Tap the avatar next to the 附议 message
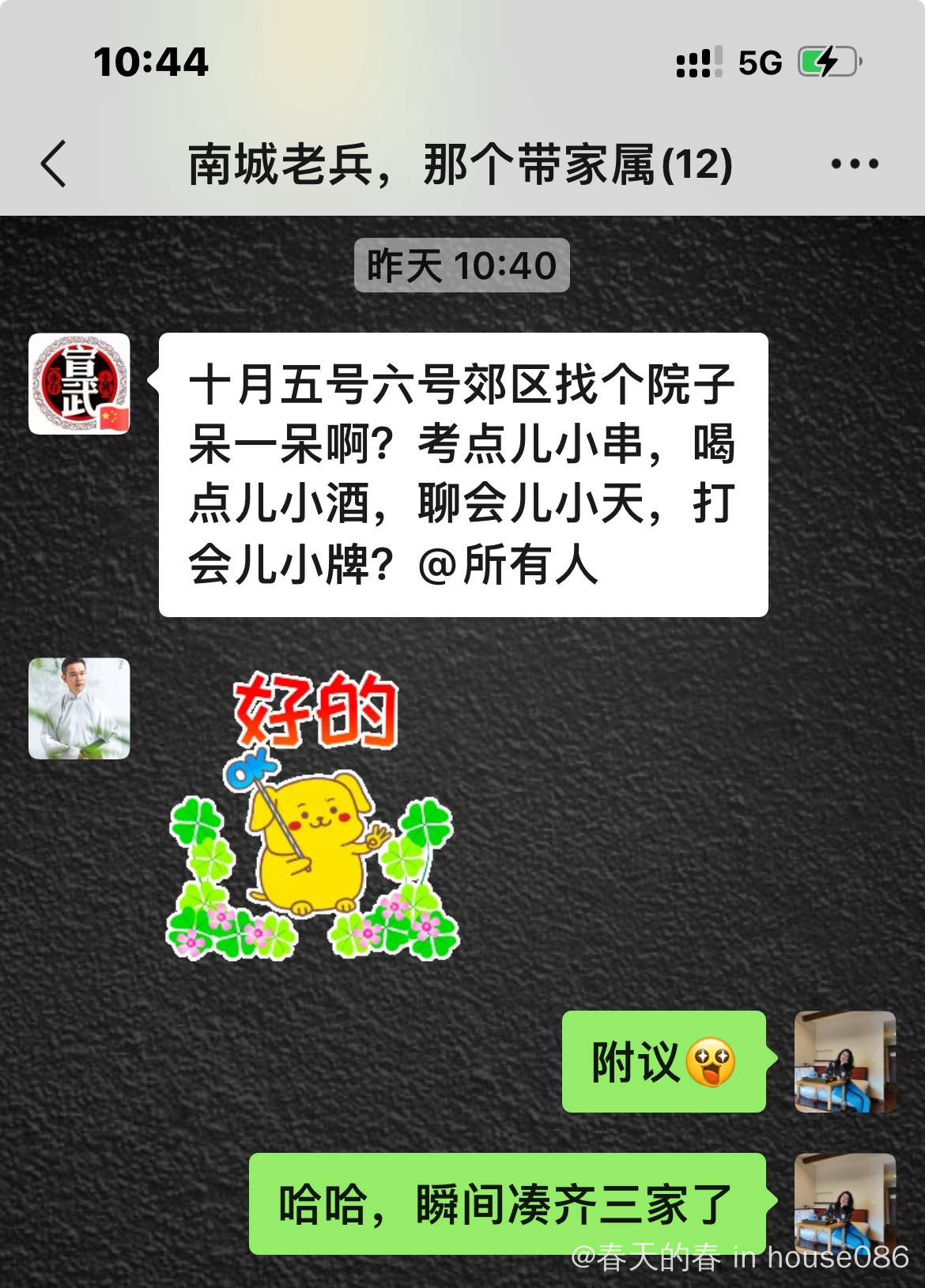Image resolution: width=925 pixels, height=1288 pixels. [x=844, y=1061]
